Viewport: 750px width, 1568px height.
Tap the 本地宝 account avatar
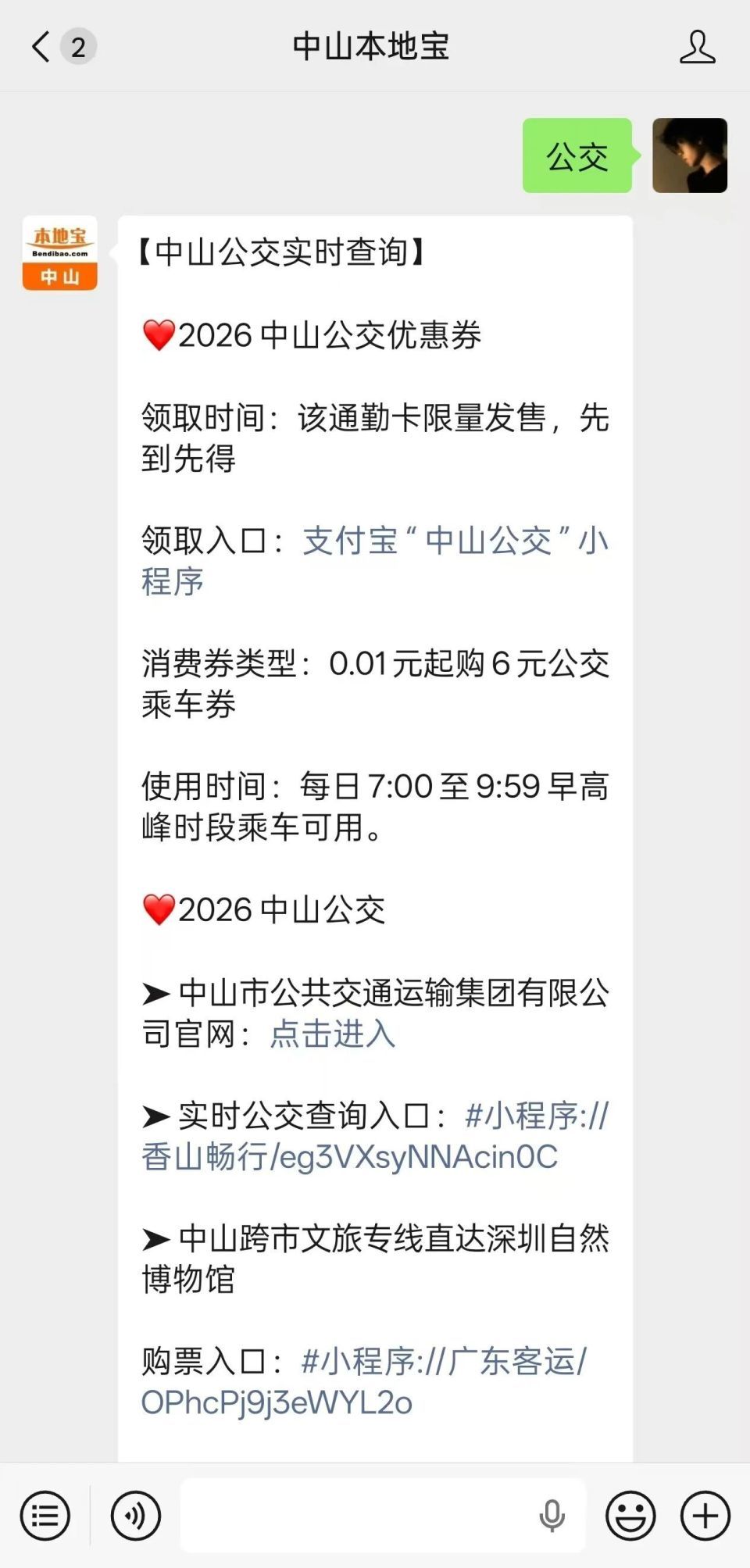click(x=59, y=253)
